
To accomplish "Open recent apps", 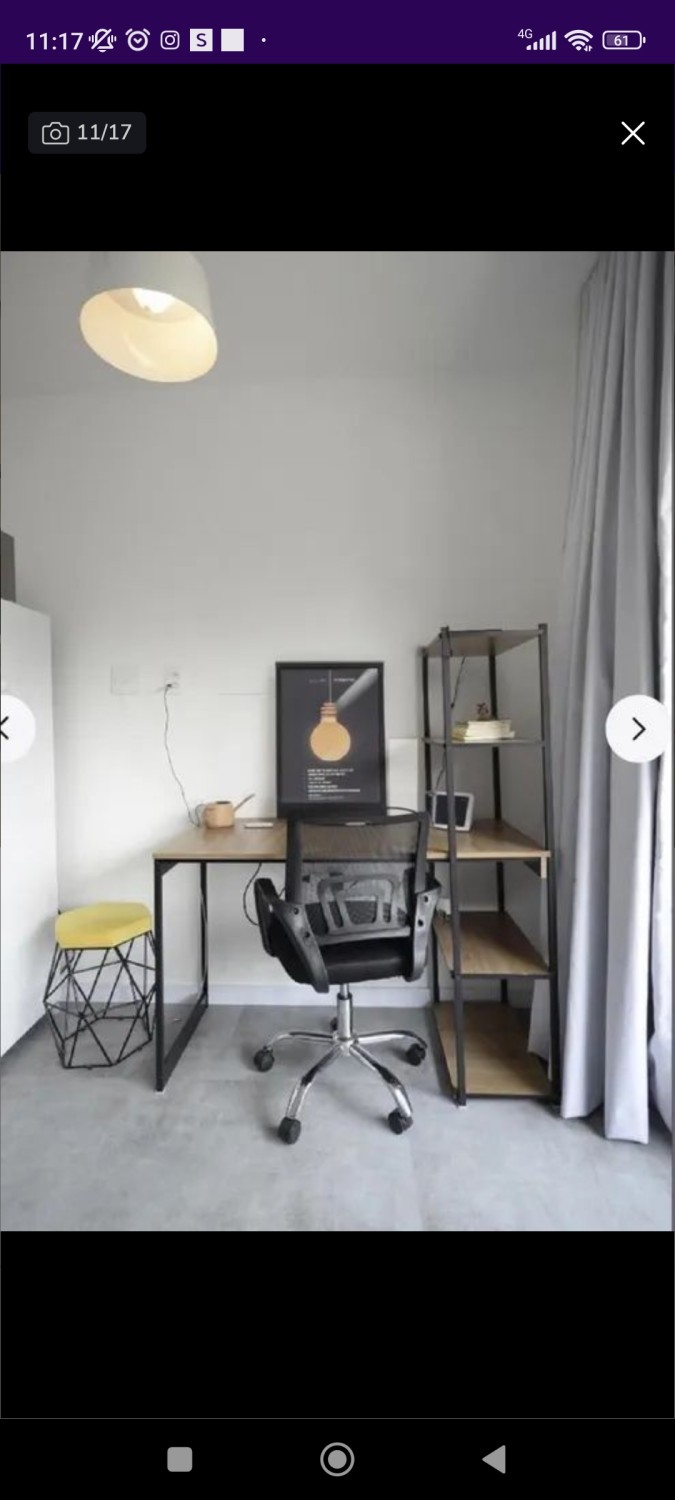I will pyautogui.click(x=180, y=1459).
